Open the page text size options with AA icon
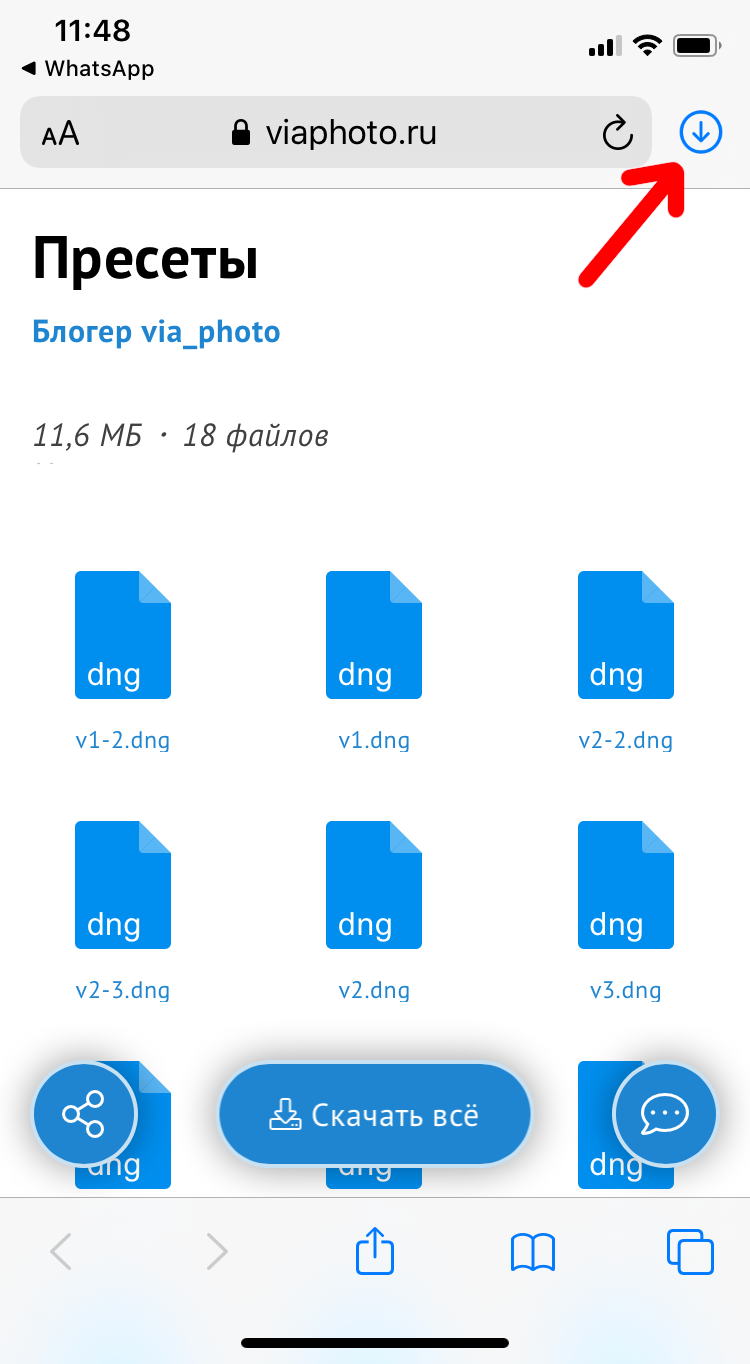 [60, 132]
